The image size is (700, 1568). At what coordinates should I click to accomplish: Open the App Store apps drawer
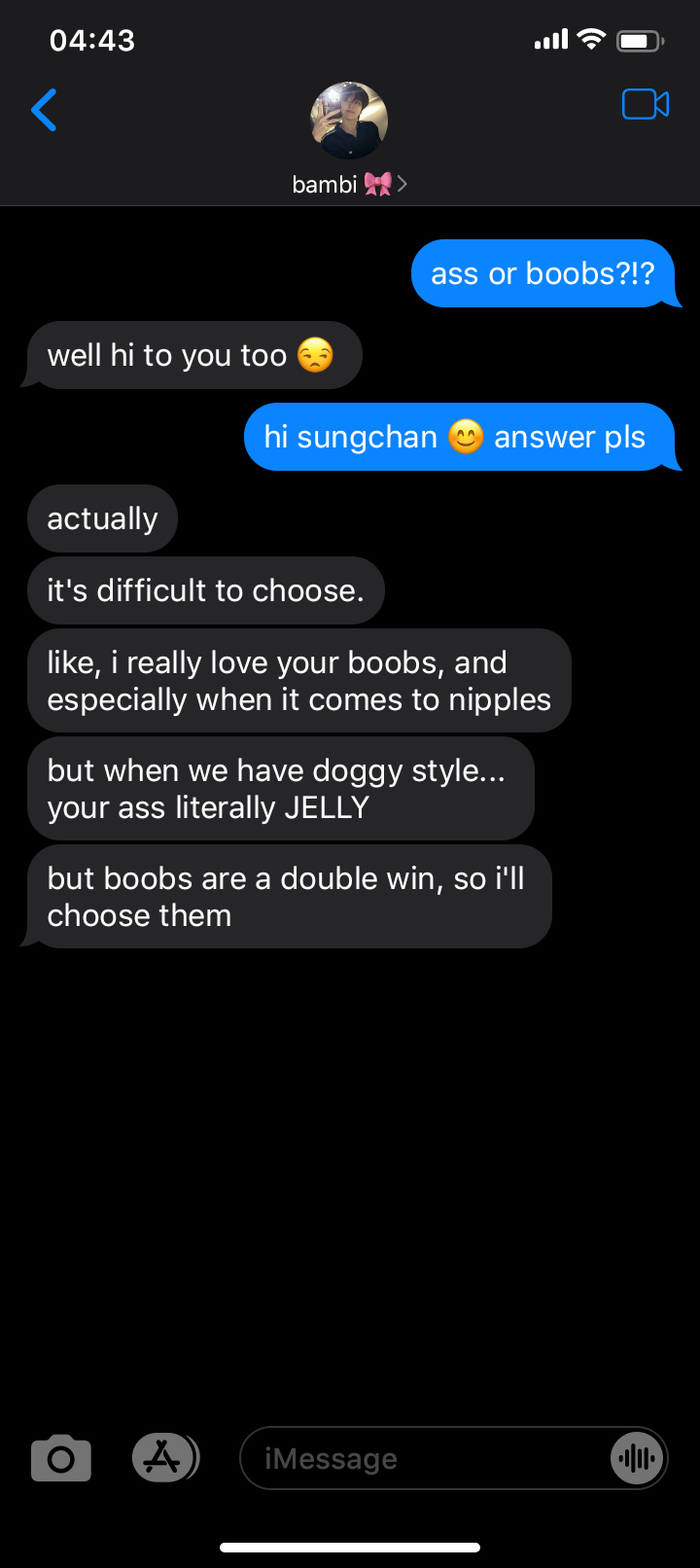pyautogui.click(x=163, y=1457)
